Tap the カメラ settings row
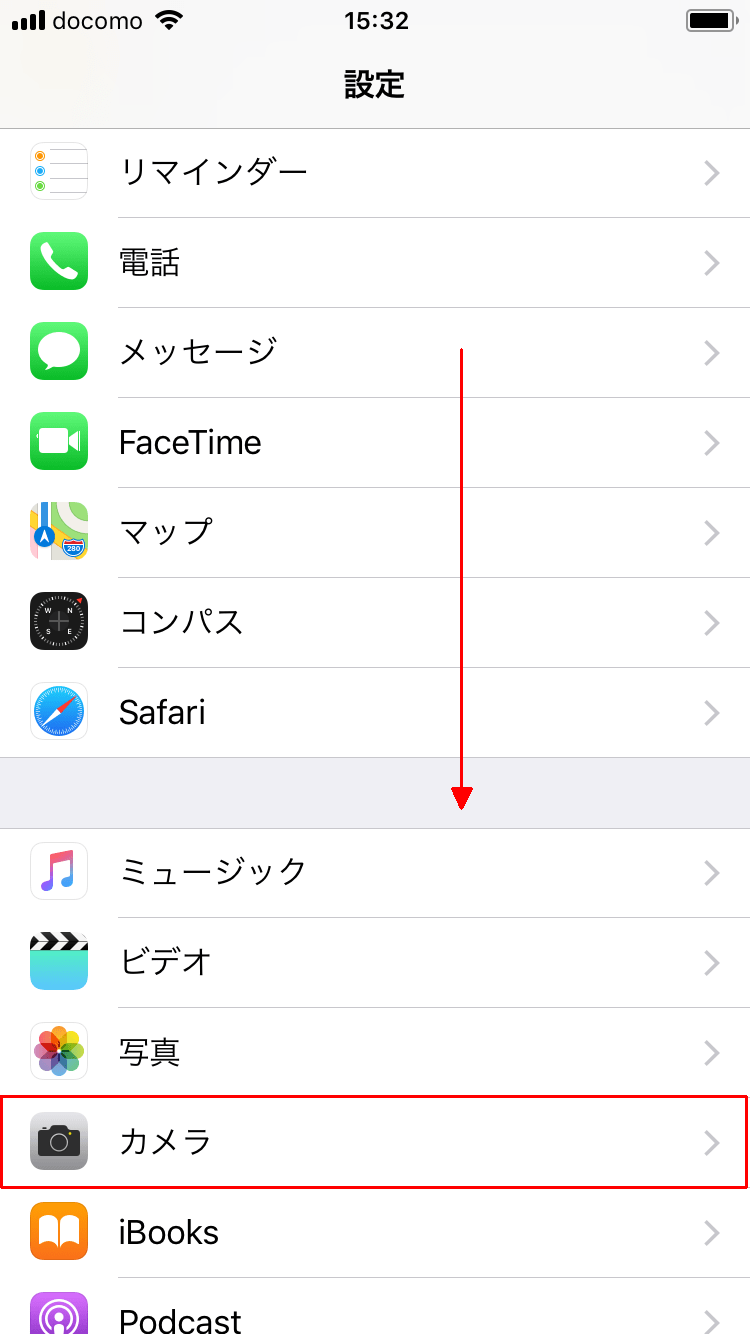This screenshot has width=750, height=1334. (x=375, y=1143)
